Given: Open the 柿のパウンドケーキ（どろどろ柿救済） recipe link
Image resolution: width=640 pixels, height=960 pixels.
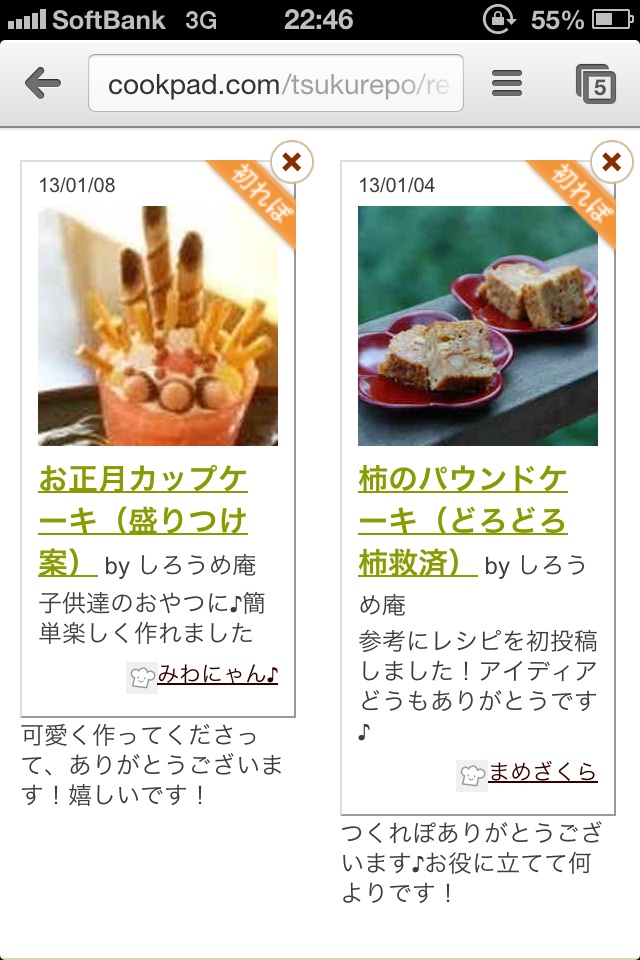Looking at the screenshot, I should 462,520.
